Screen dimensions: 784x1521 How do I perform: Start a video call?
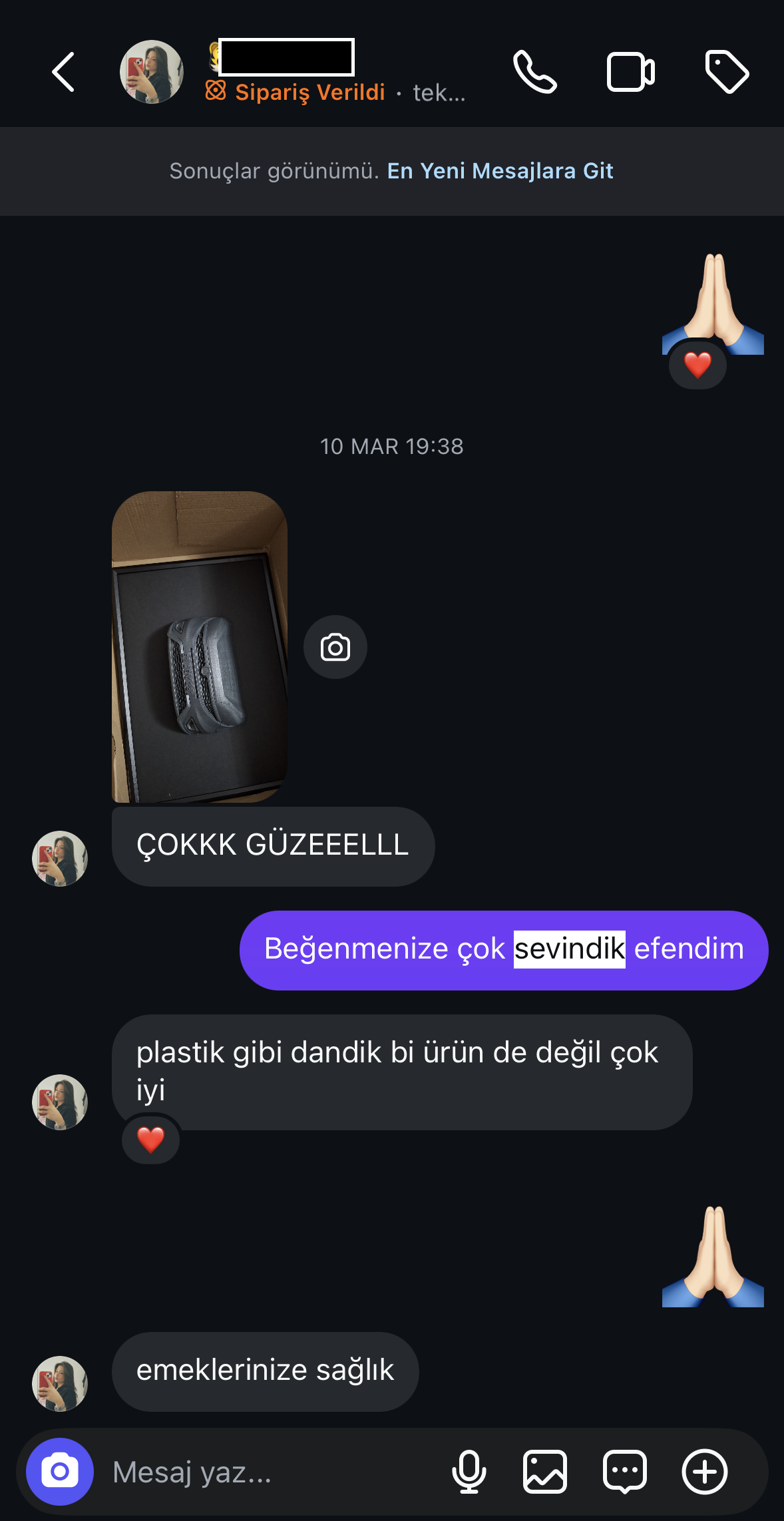[x=630, y=72]
